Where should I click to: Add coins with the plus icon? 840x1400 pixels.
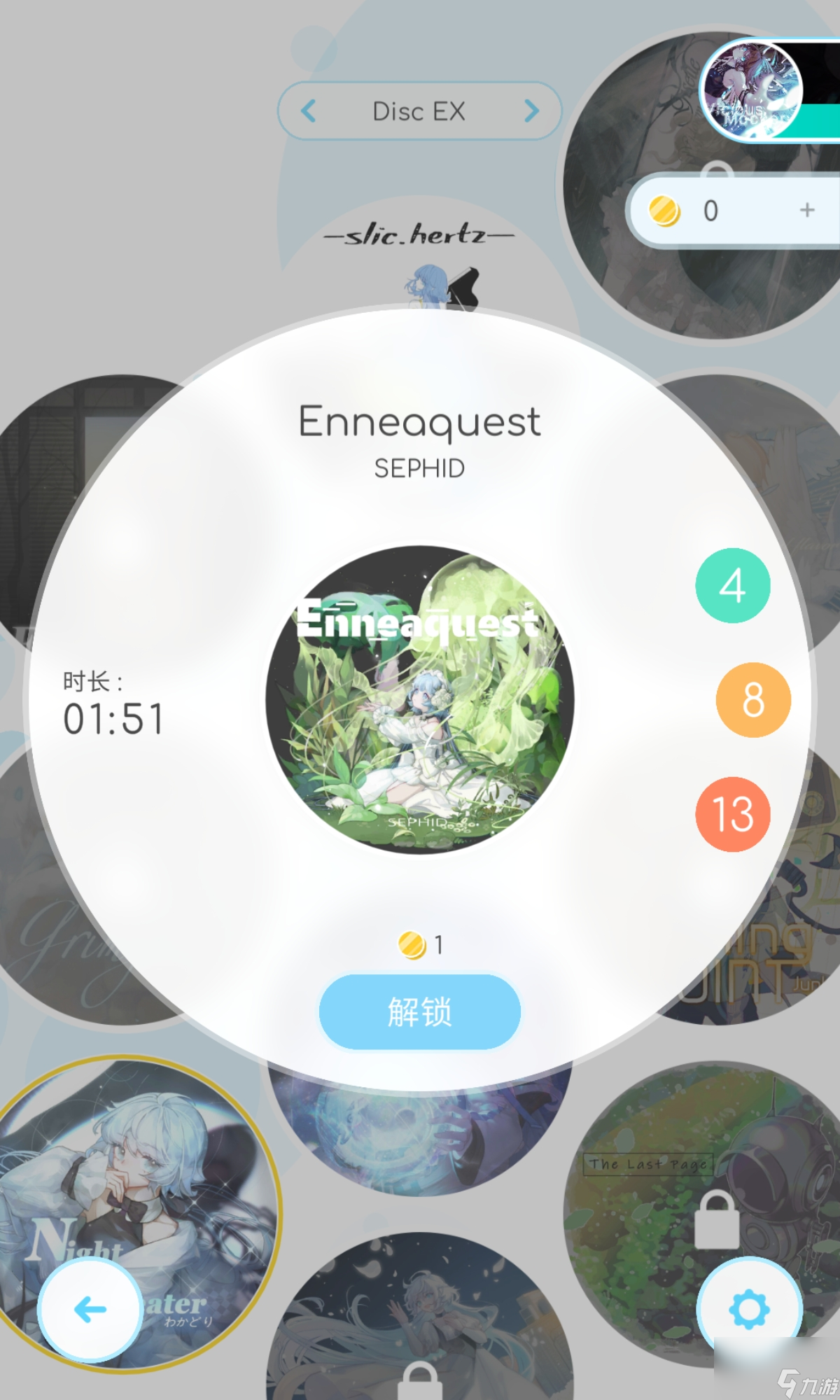point(807,210)
